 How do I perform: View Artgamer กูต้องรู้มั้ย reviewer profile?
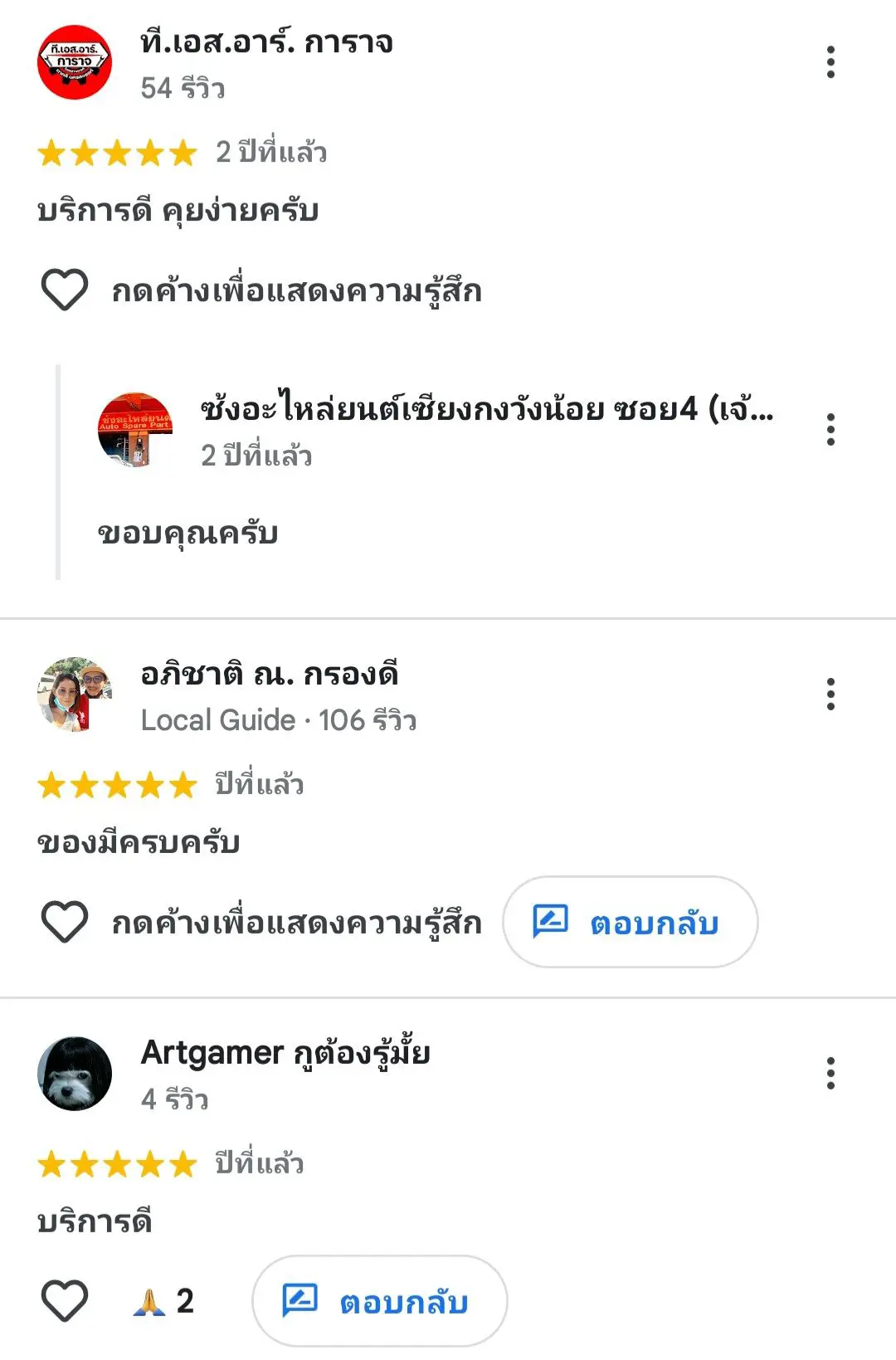pyautogui.click(x=75, y=1074)
